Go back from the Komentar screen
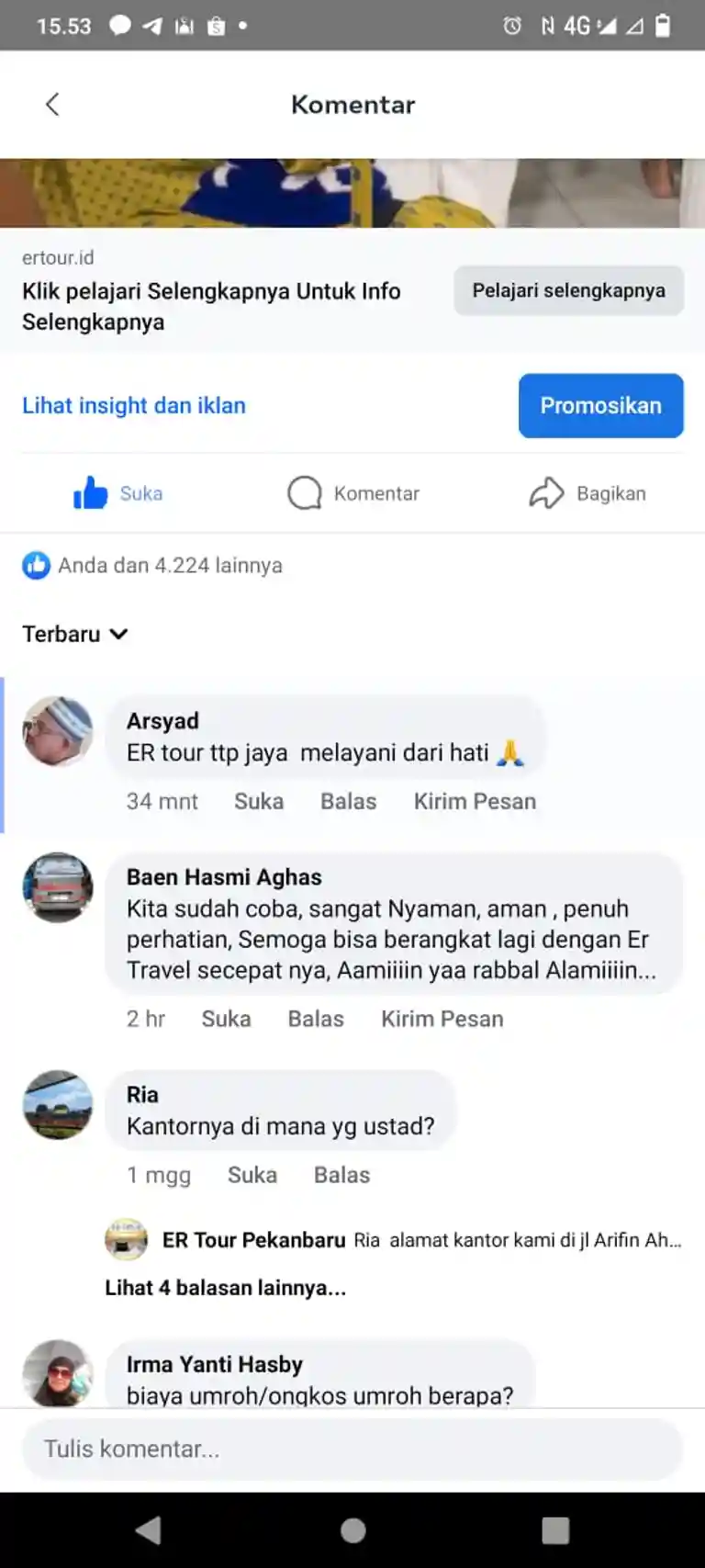The height and width of the screenshot is (1568, 705). (x=52, y=105)
